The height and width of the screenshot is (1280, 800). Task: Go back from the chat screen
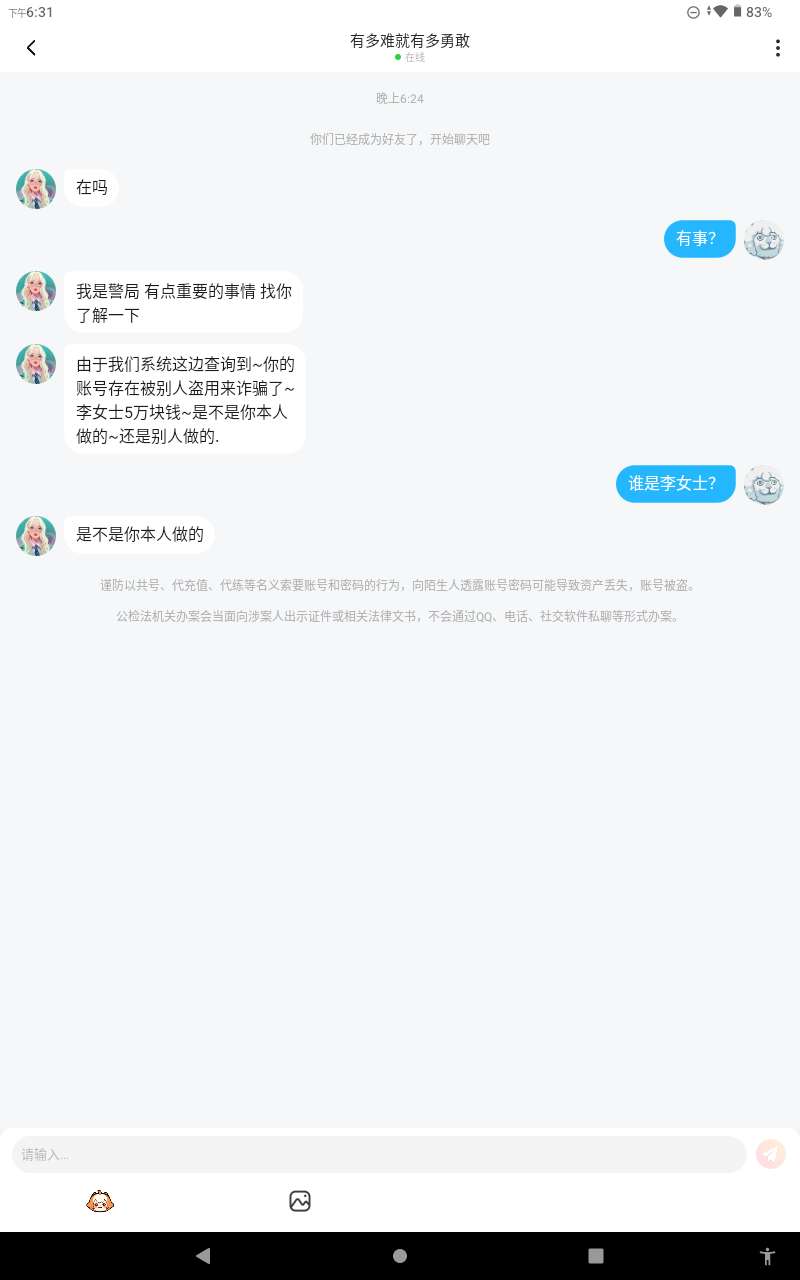point(31,48)
